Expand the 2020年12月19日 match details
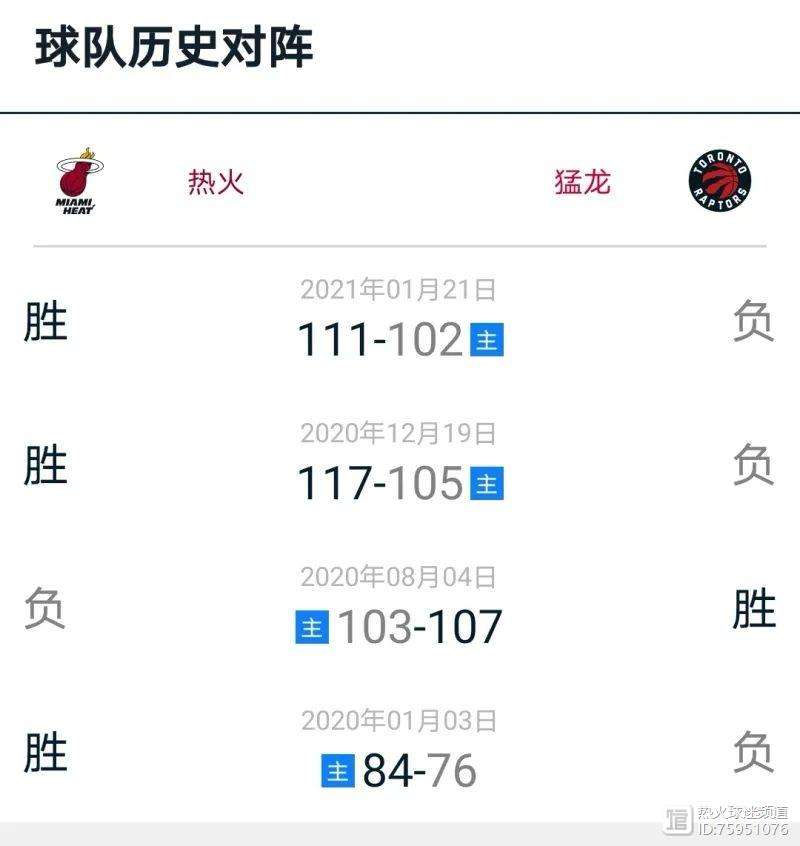This screenshot has width=800, height=846. [398, 434]
